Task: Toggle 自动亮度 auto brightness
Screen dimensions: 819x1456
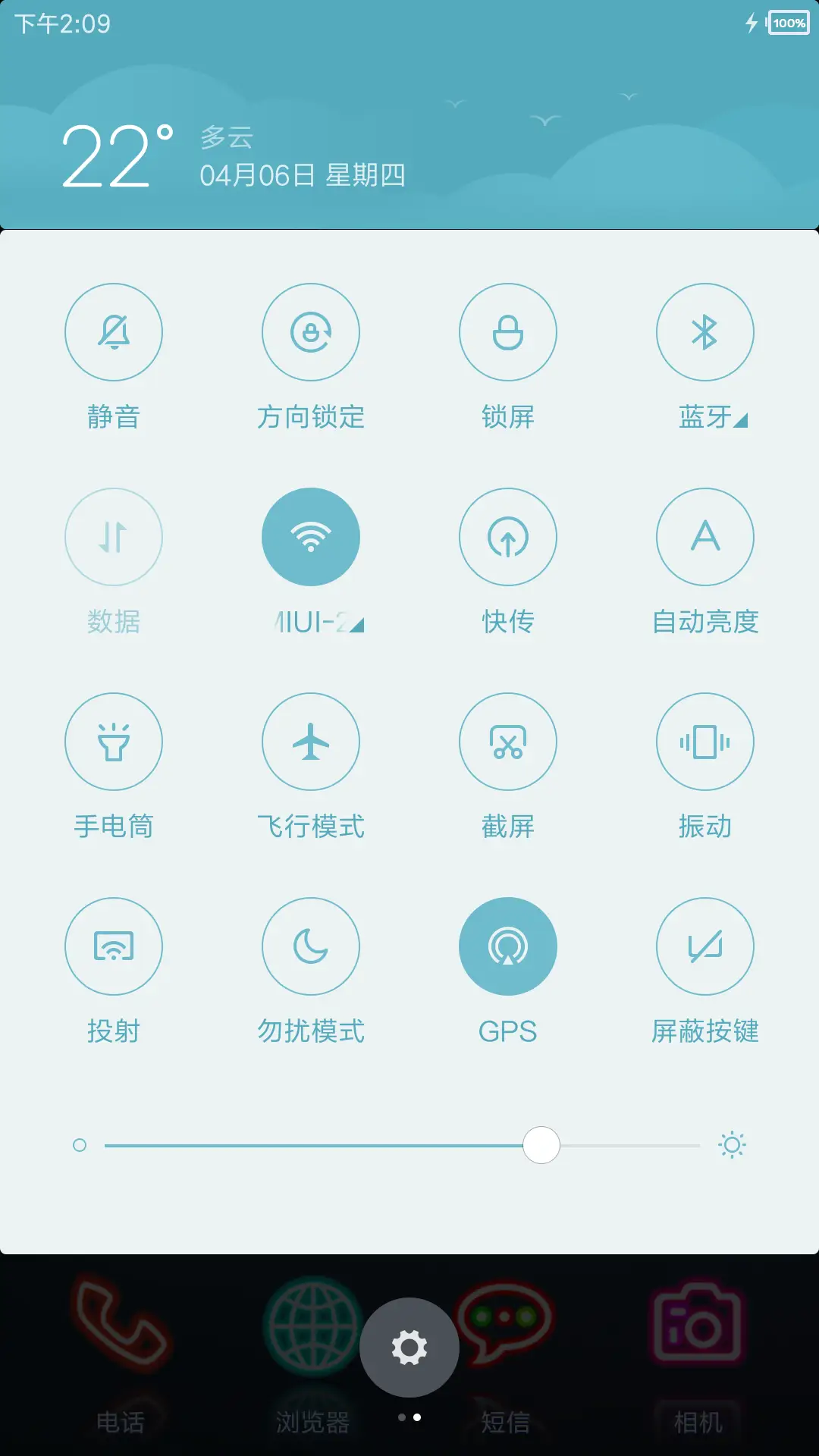Action: pos(705,537)
